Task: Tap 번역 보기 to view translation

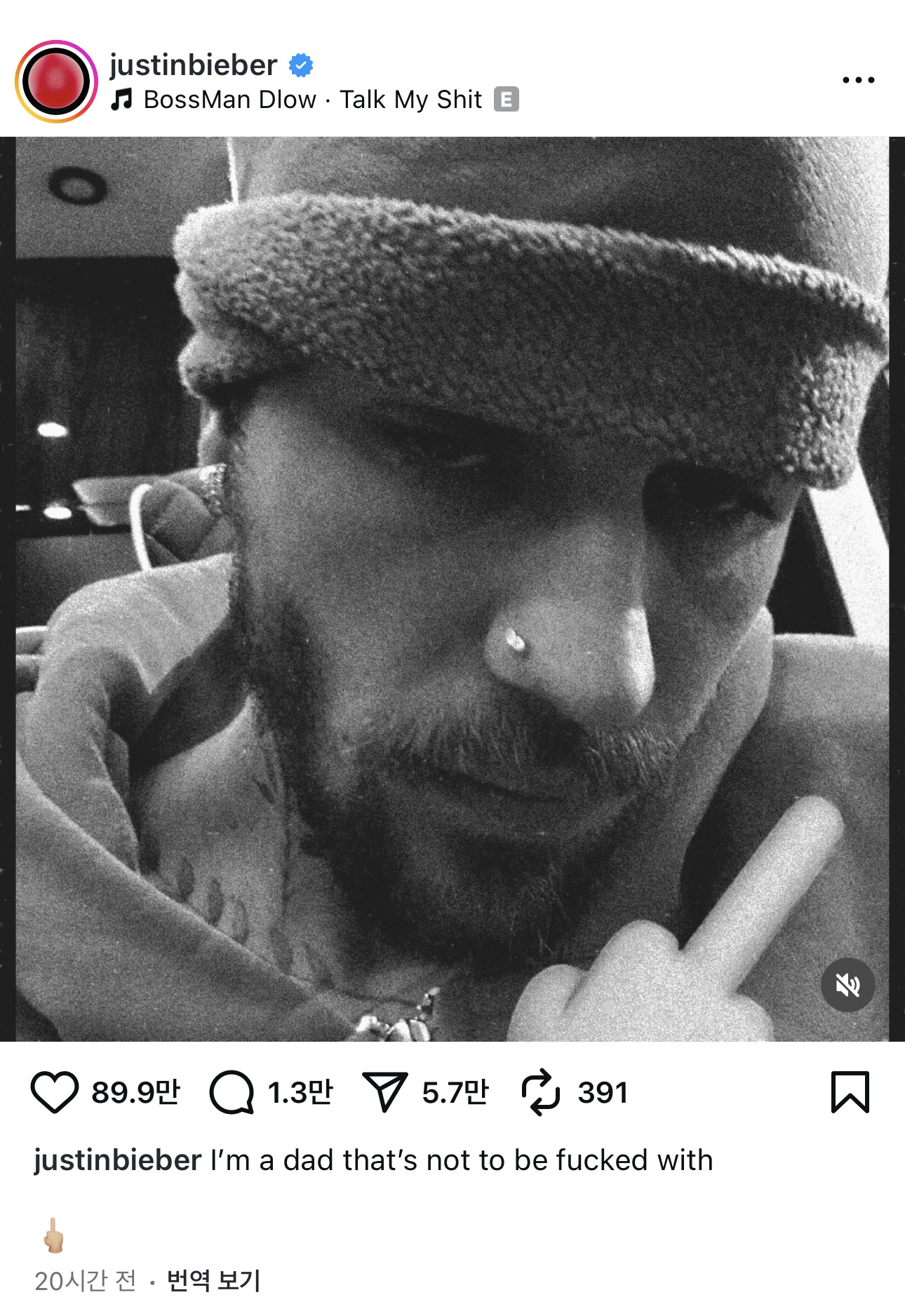Action: [213, 1280]
